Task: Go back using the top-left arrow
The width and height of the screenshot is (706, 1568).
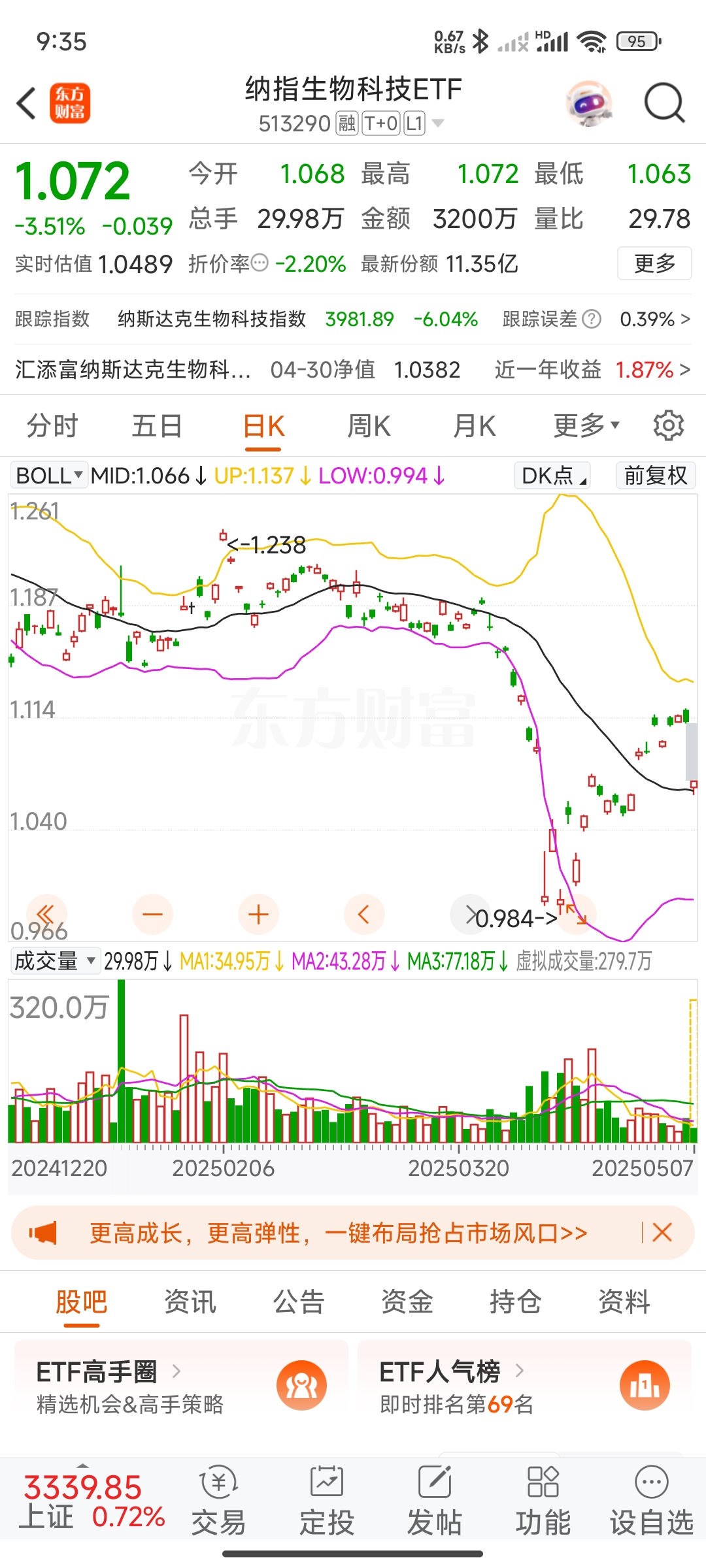Action: pos(26,103)
